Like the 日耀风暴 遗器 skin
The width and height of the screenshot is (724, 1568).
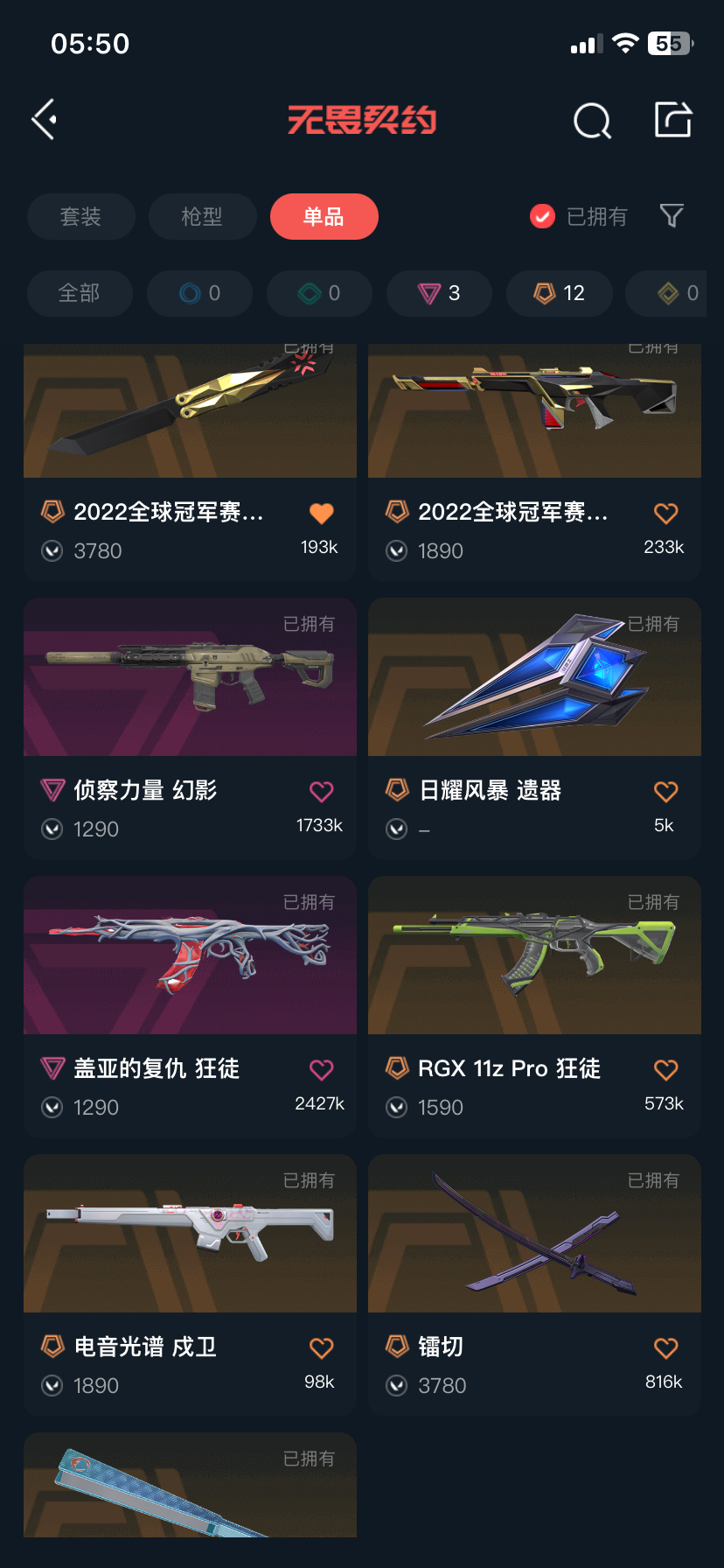pyautogui.click(x=665, y=792)
